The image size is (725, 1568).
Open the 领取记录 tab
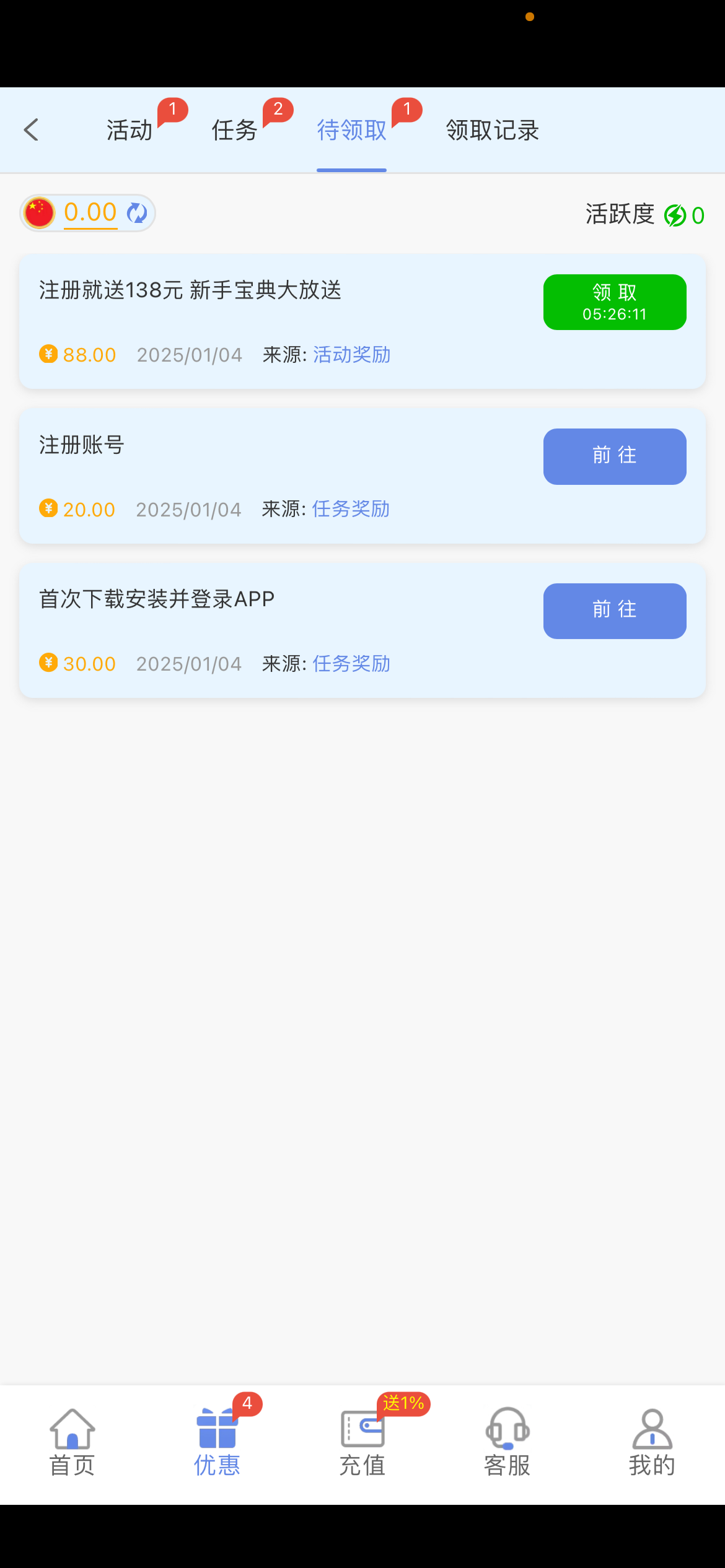[493, 130]
